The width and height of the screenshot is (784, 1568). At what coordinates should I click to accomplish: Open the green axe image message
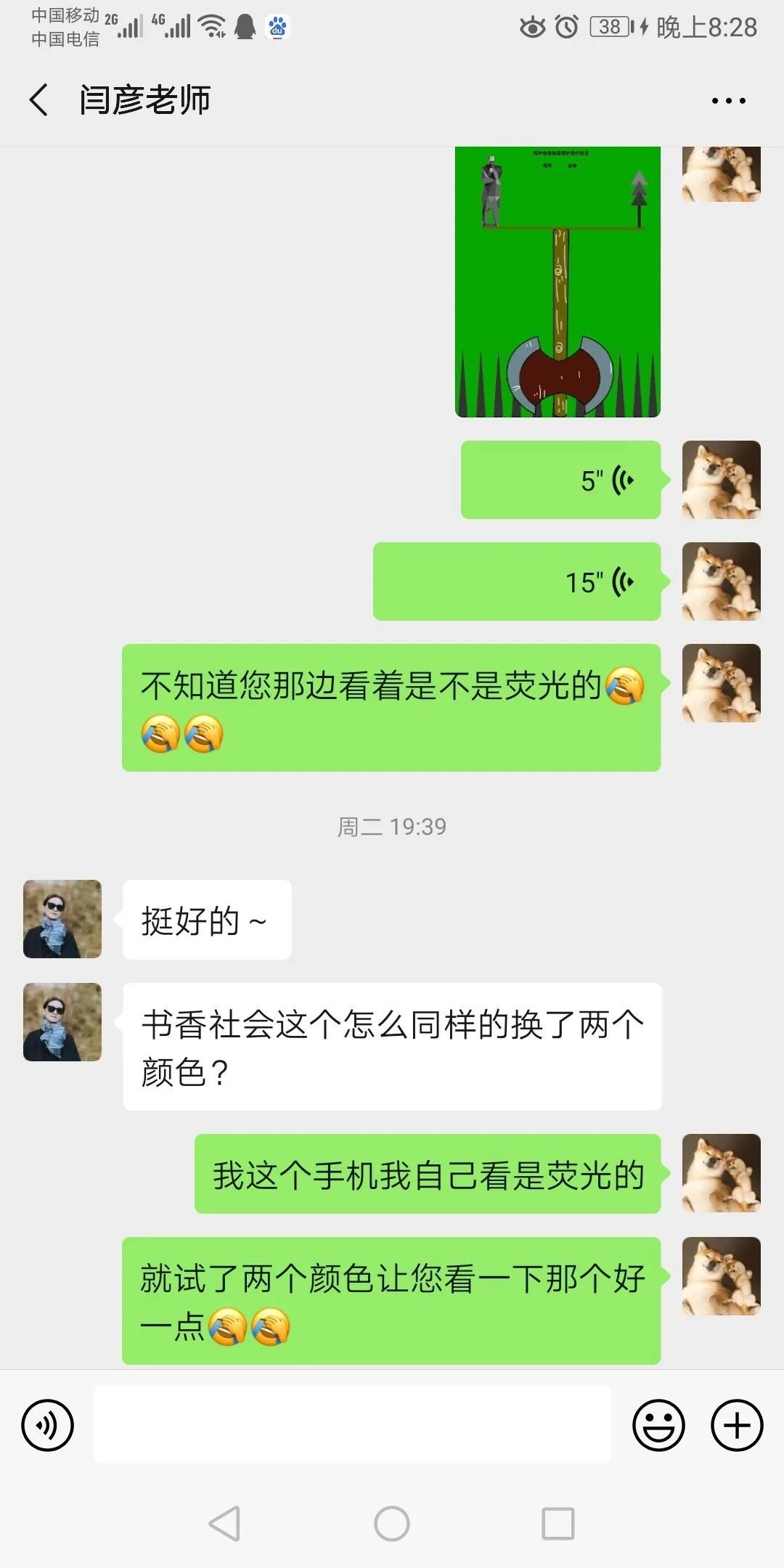[x=558, y=282]
